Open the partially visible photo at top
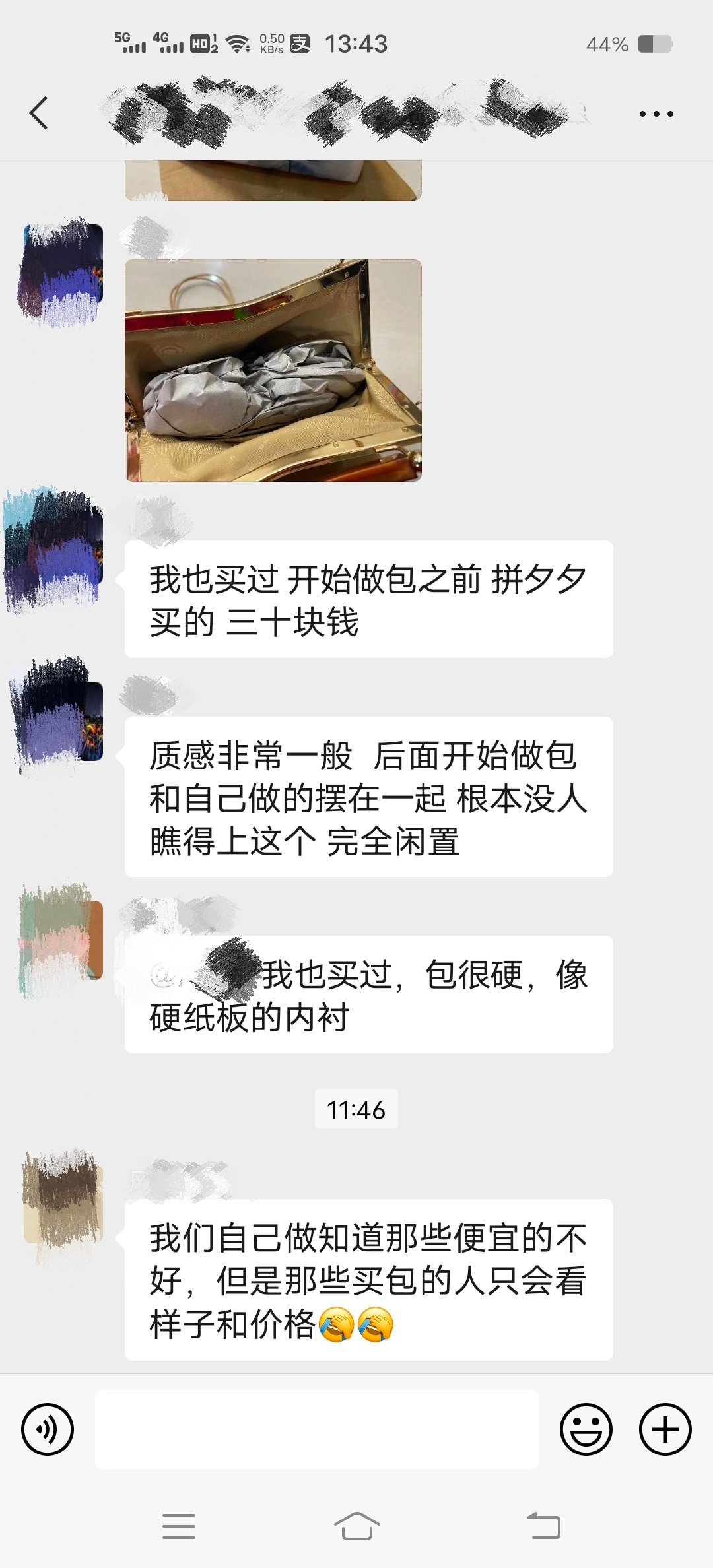This screenshot has height=1568, width=713. pyautogui.click(x=273, y=180)
